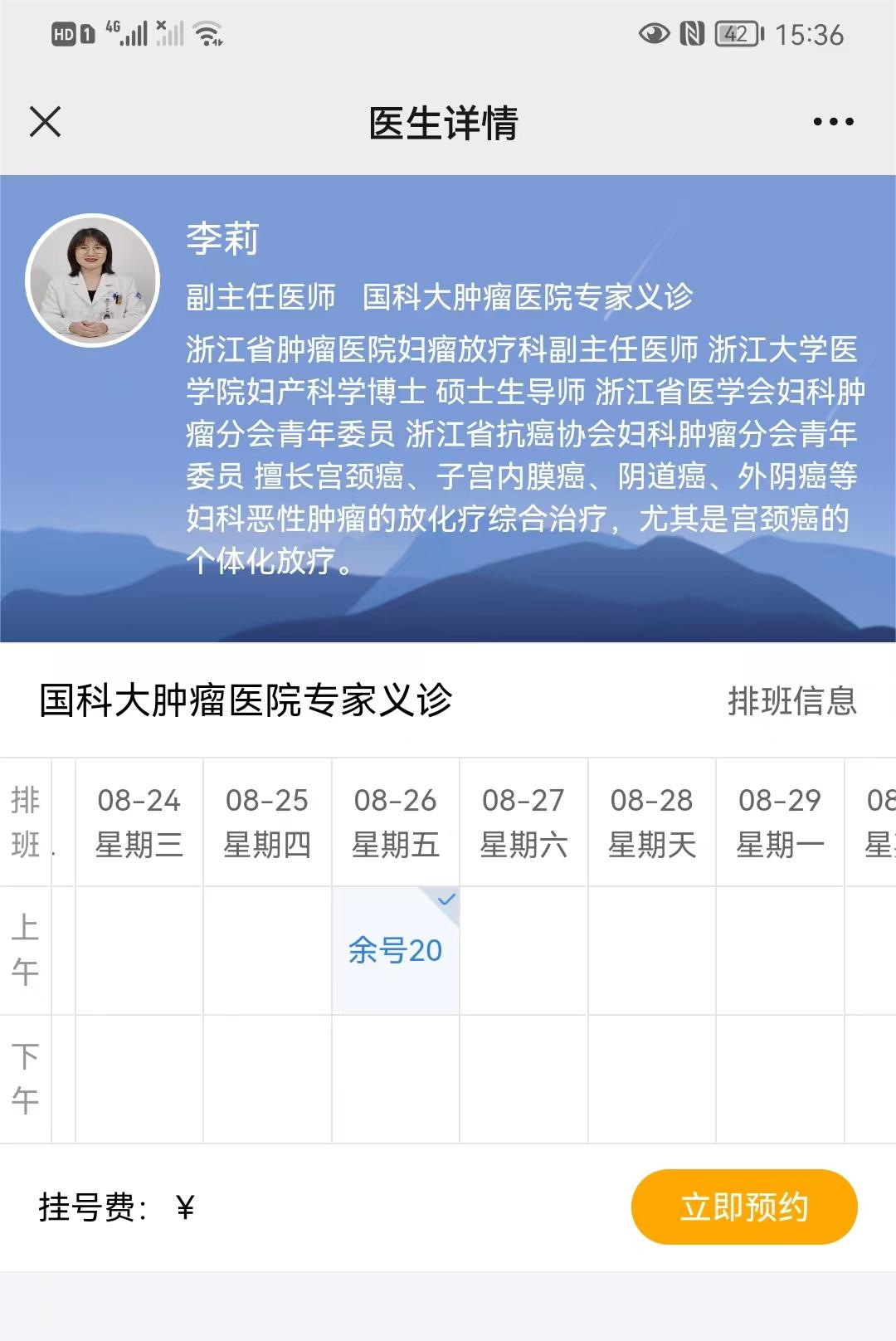Tap 立即预约 to book now
Image resolution: width=896 pixels, height=1341 pixels.
point(743,1207)
